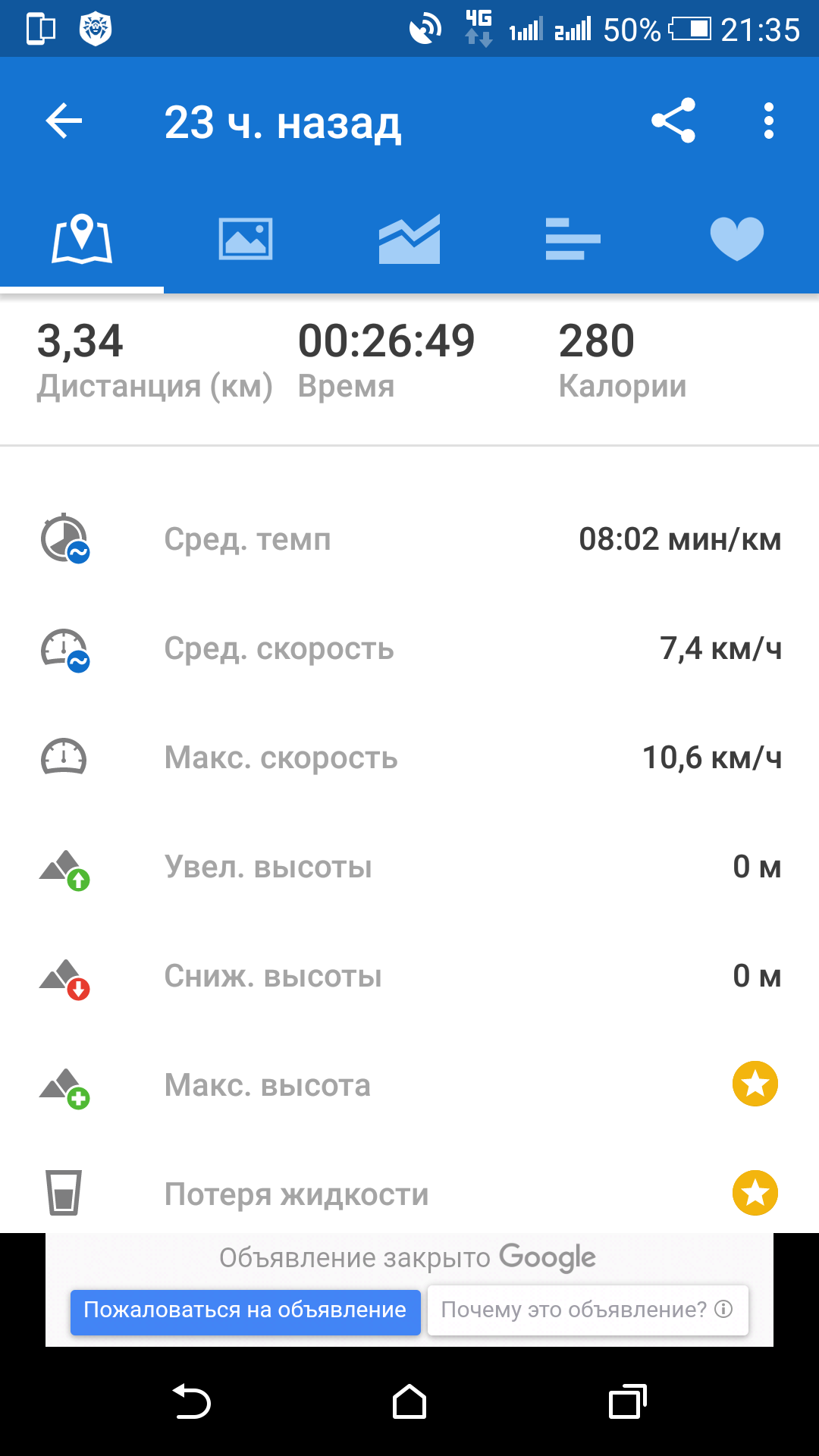
Task: Share this workout
Action: coord(673,121)
